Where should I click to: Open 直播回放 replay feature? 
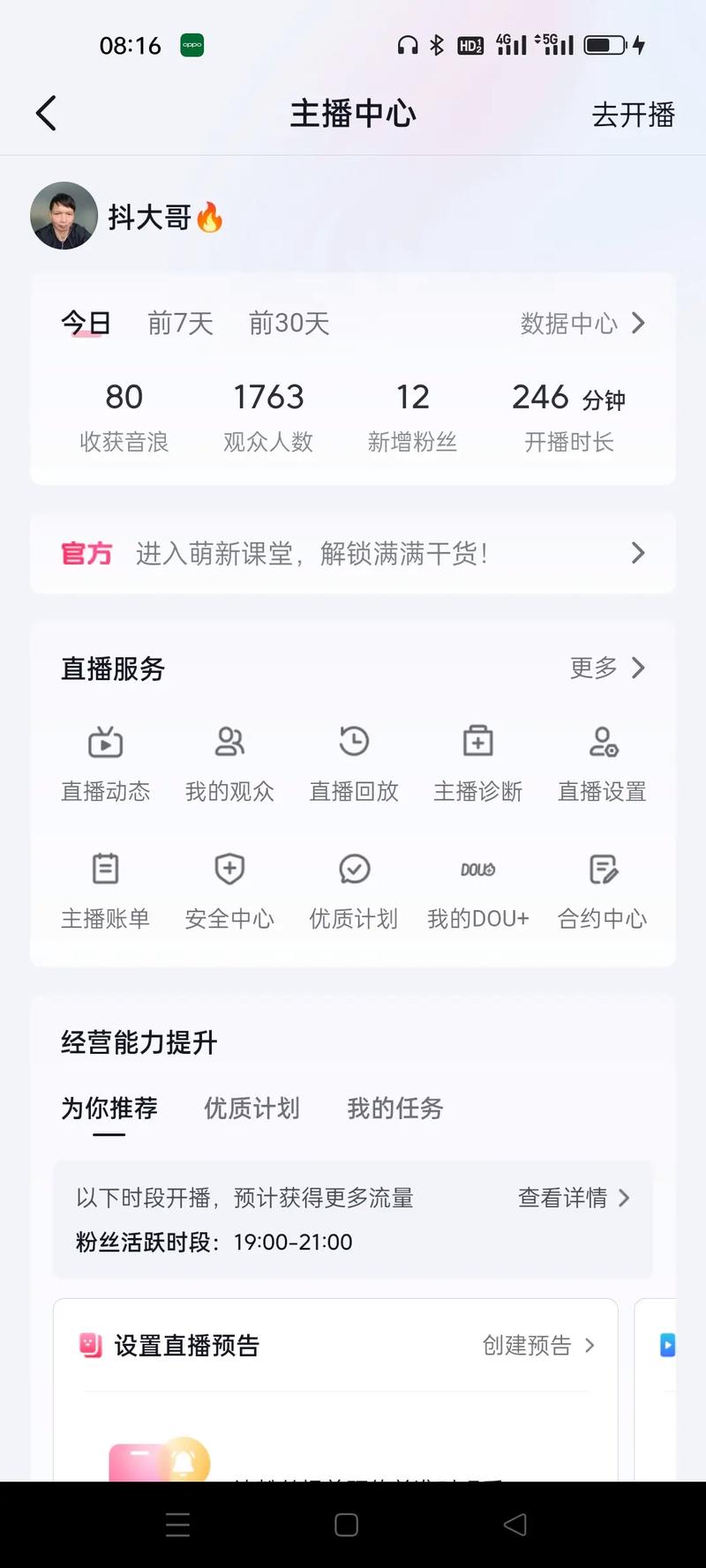point(353,760)
